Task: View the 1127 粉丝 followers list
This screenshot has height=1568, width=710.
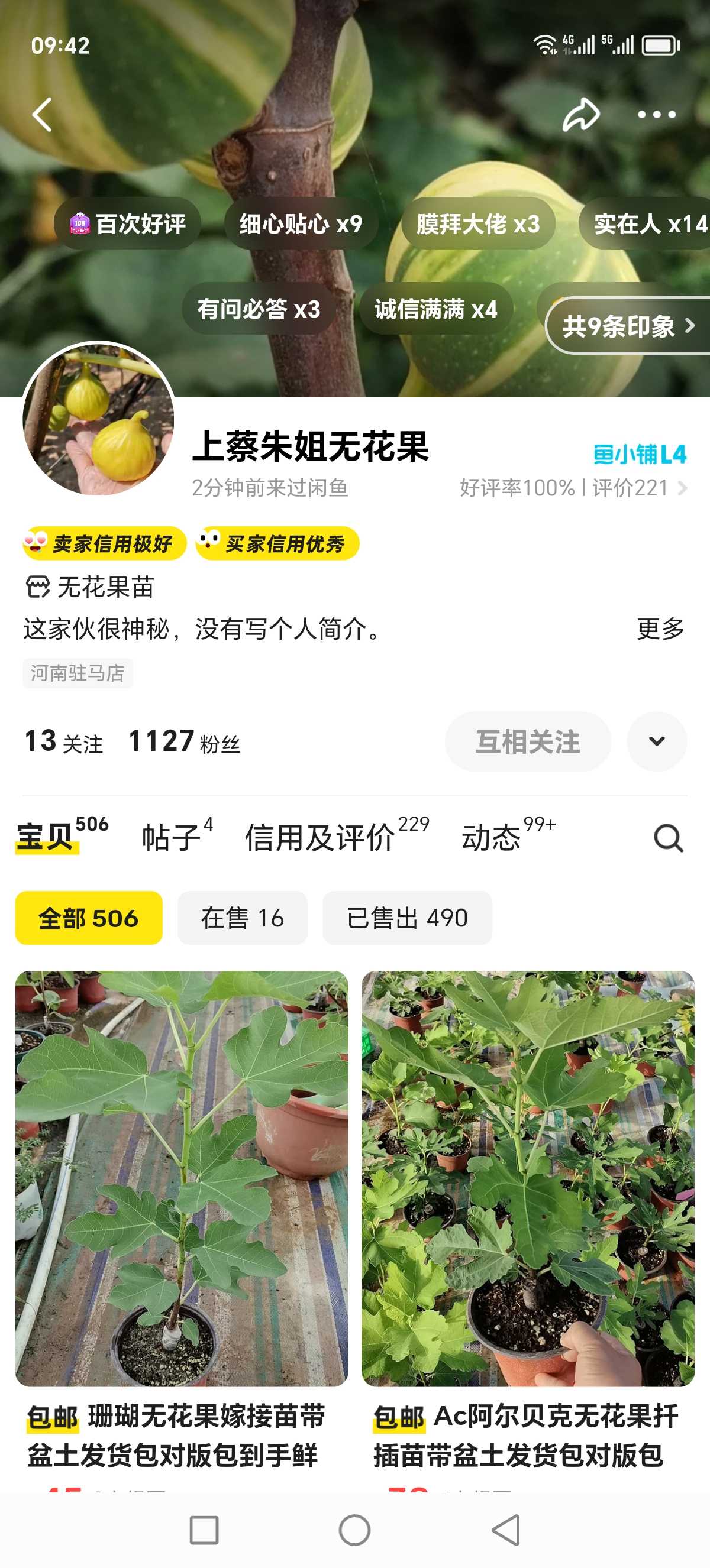Action: (x=185, y=742)
